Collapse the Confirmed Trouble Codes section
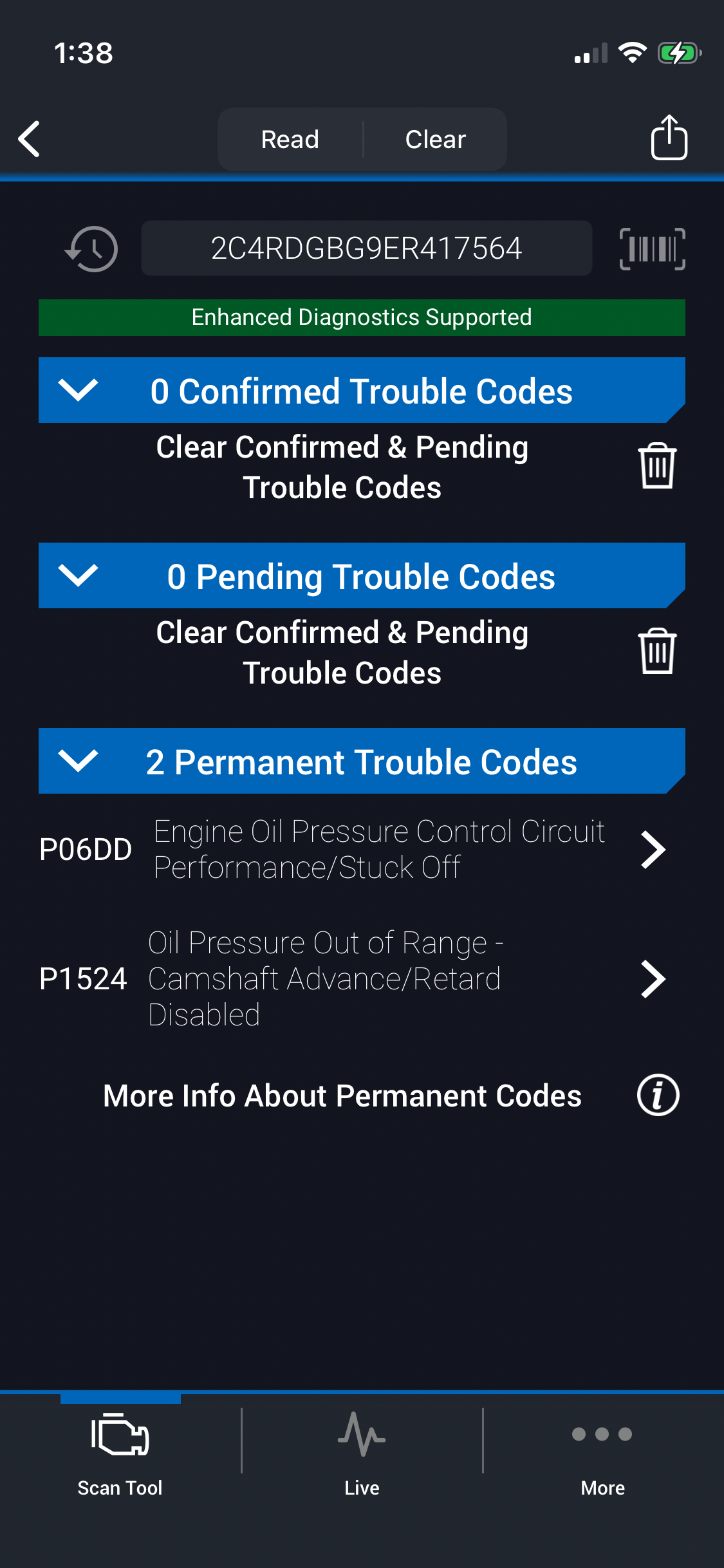724x1568 pixels. (78, 390)
